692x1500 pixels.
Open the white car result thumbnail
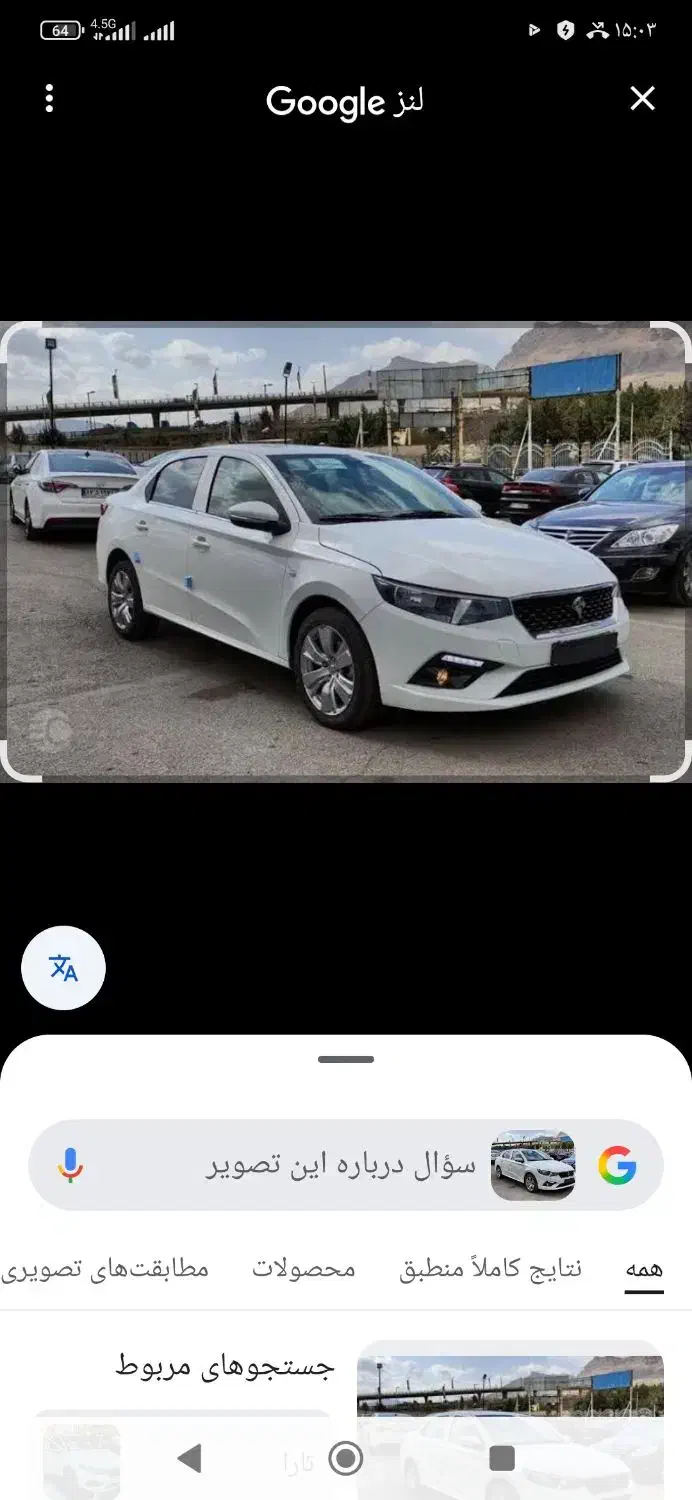point(510,1395)
